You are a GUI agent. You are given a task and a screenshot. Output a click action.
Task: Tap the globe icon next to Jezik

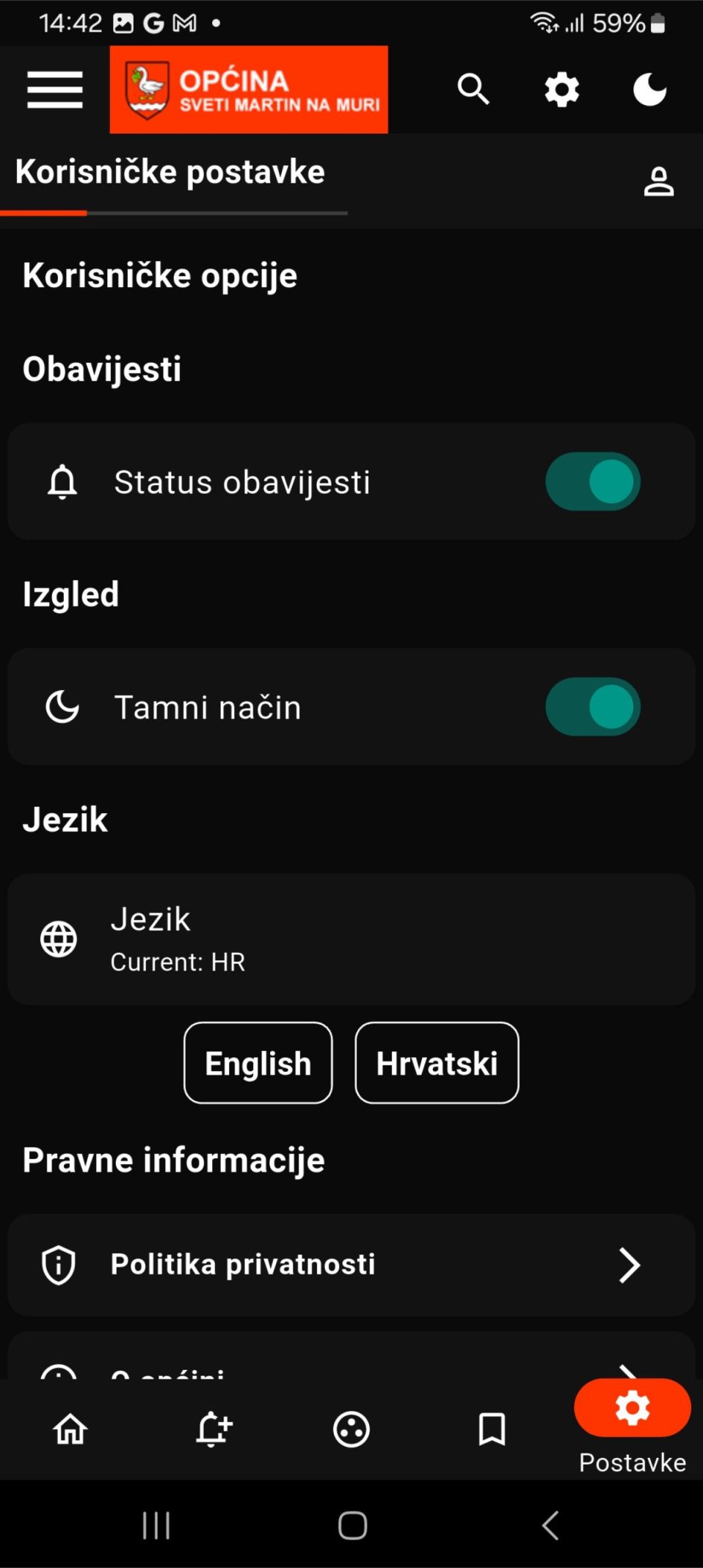[59, 938]
